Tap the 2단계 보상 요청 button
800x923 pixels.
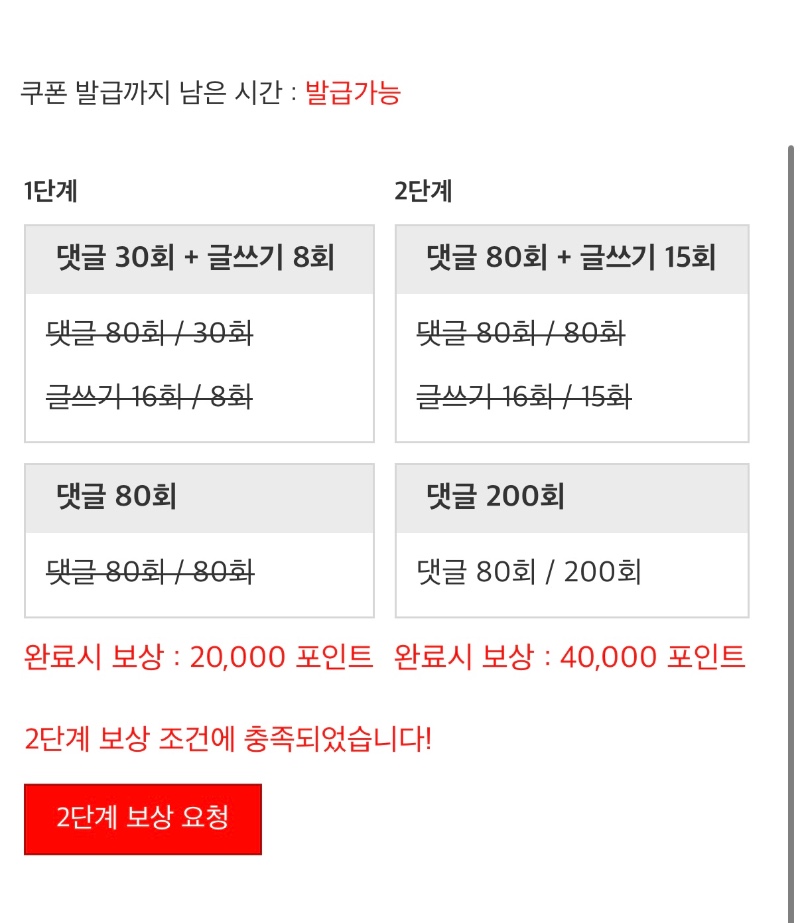tap(143, 819)
